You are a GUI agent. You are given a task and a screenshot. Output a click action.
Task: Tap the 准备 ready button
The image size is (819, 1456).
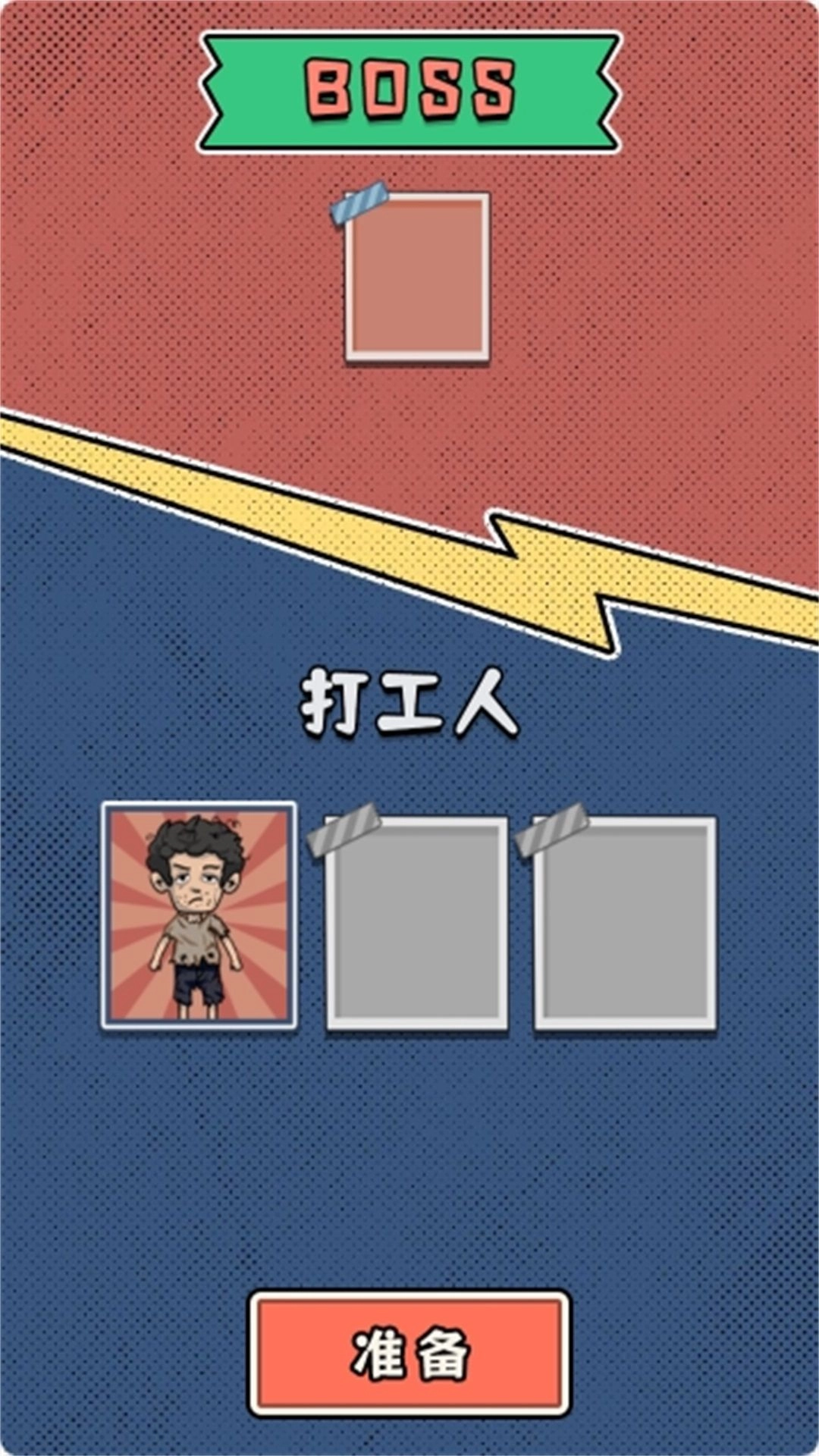[x=409, y=1354]
